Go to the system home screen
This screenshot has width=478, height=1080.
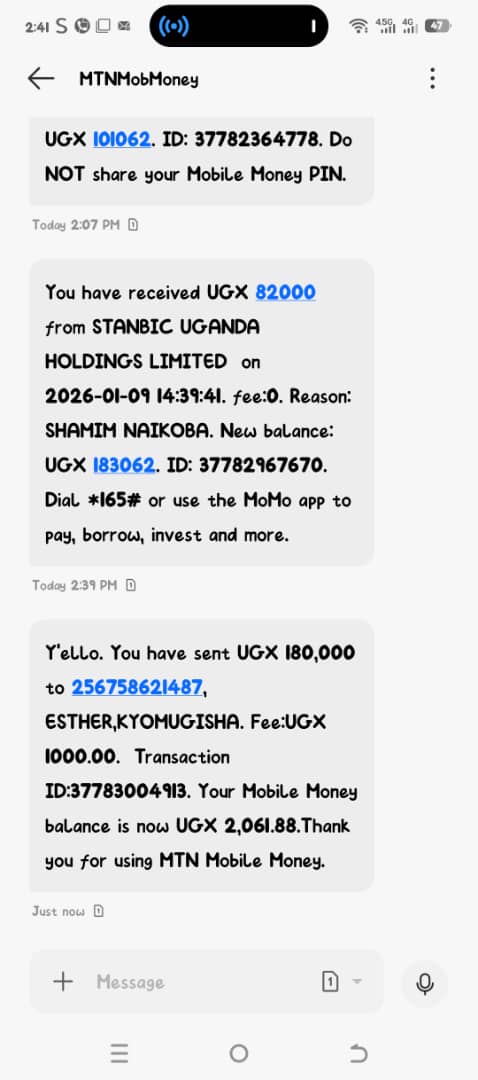tap(239, 1052)
